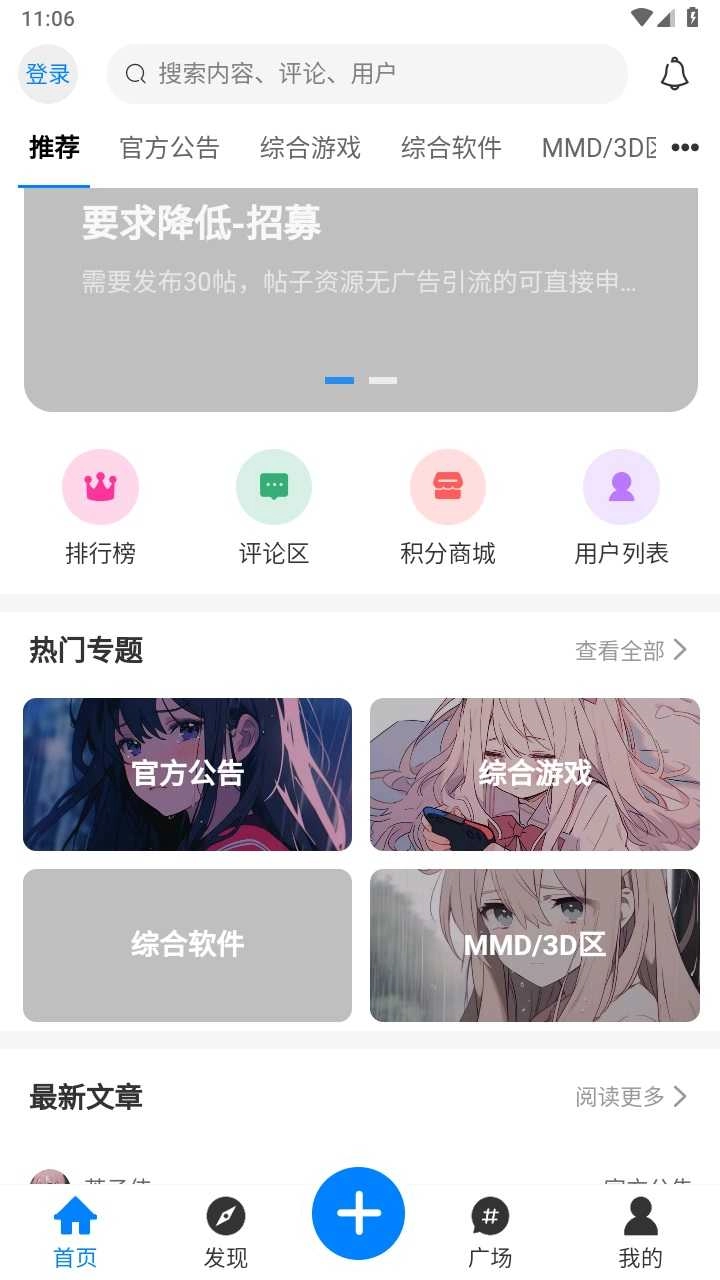Open the notifications bell
This screenshot has height=1280, width=720.
(x=675, y=74)
